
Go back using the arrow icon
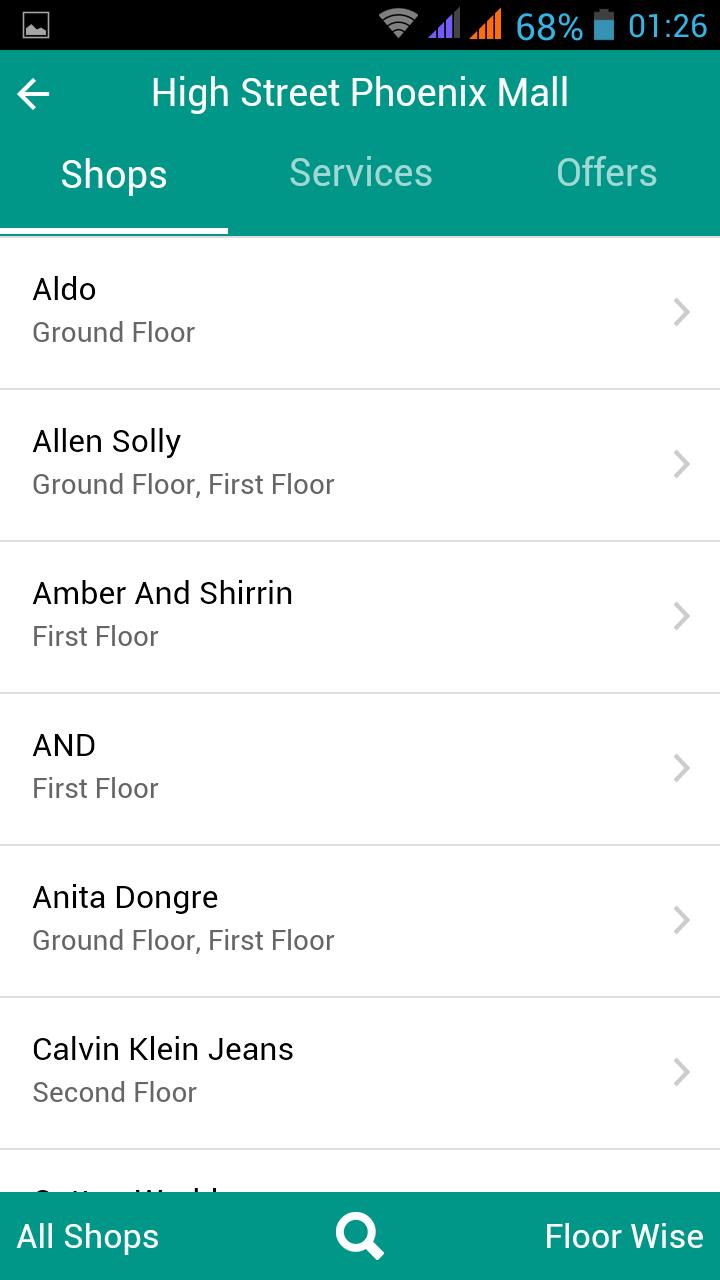coord(34,94)
